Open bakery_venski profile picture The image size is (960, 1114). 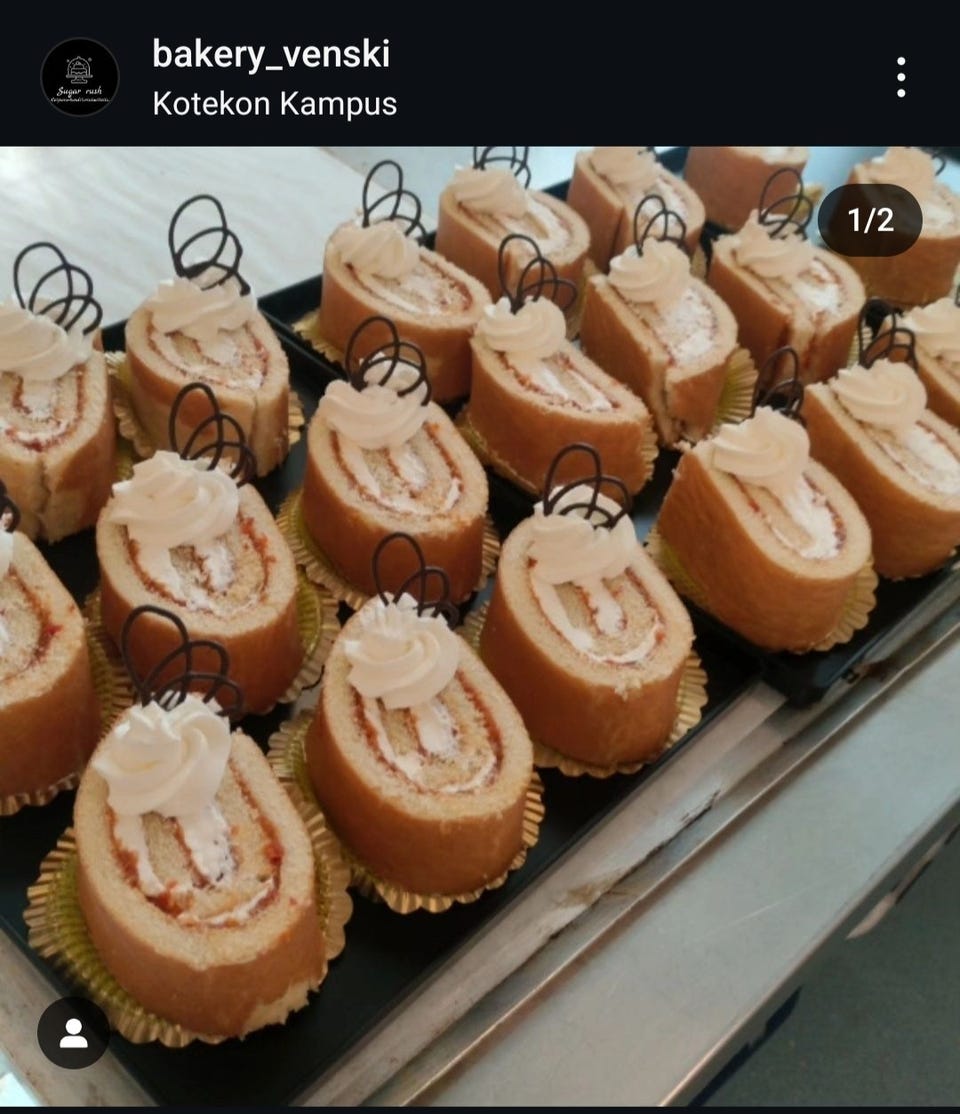pos(80,77)
